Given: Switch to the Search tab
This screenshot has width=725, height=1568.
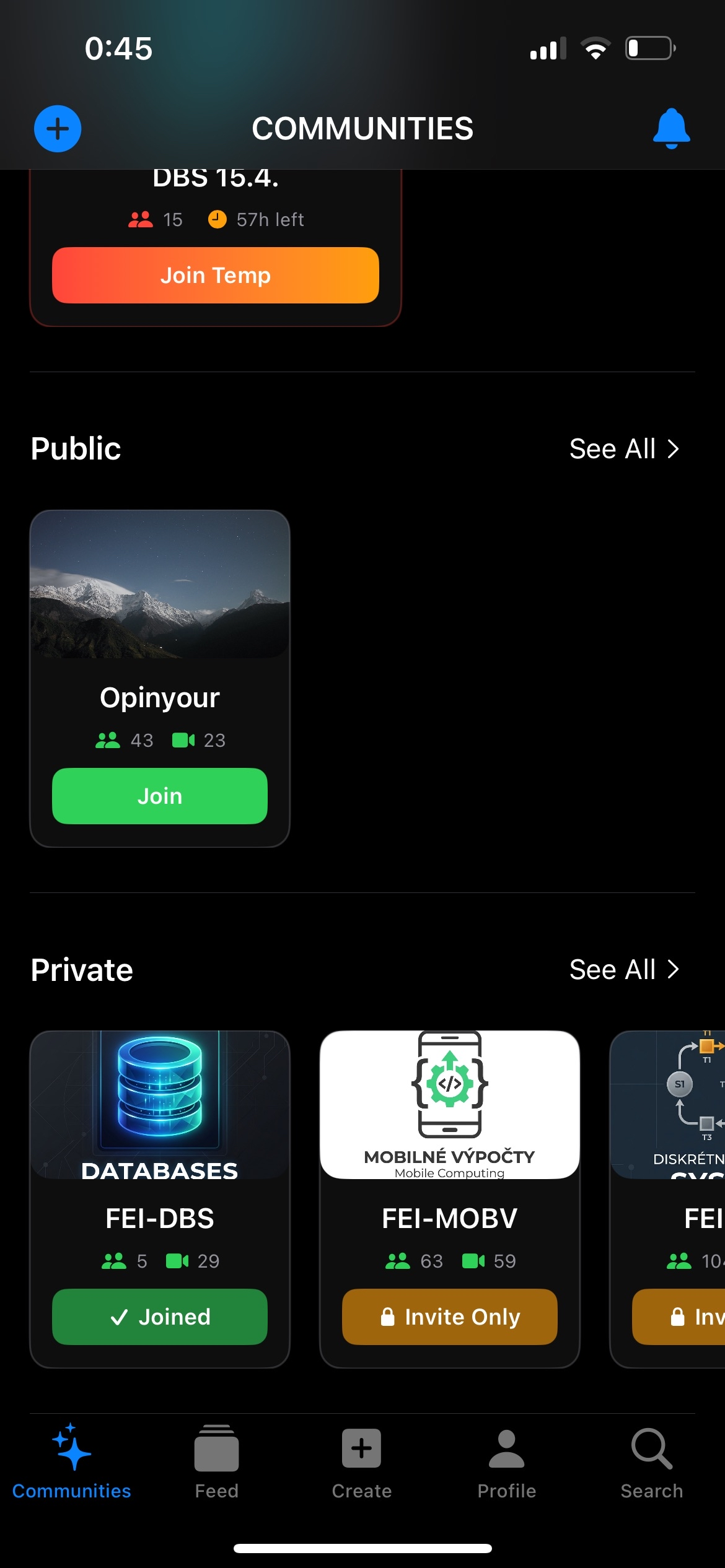Looking at the screenshot, I should point(651,1461).
